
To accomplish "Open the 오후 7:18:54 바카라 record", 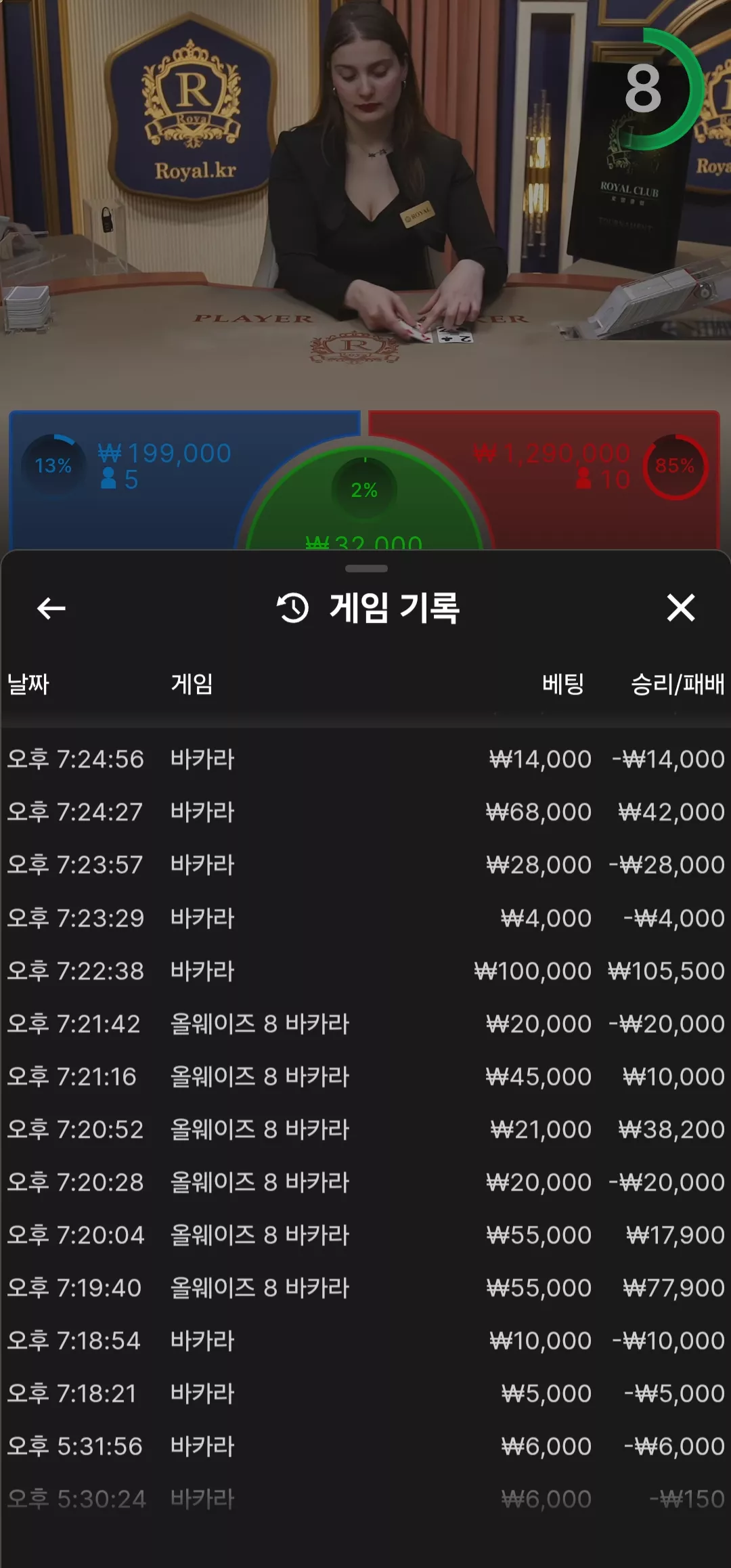I will [x=365, y=1341].
